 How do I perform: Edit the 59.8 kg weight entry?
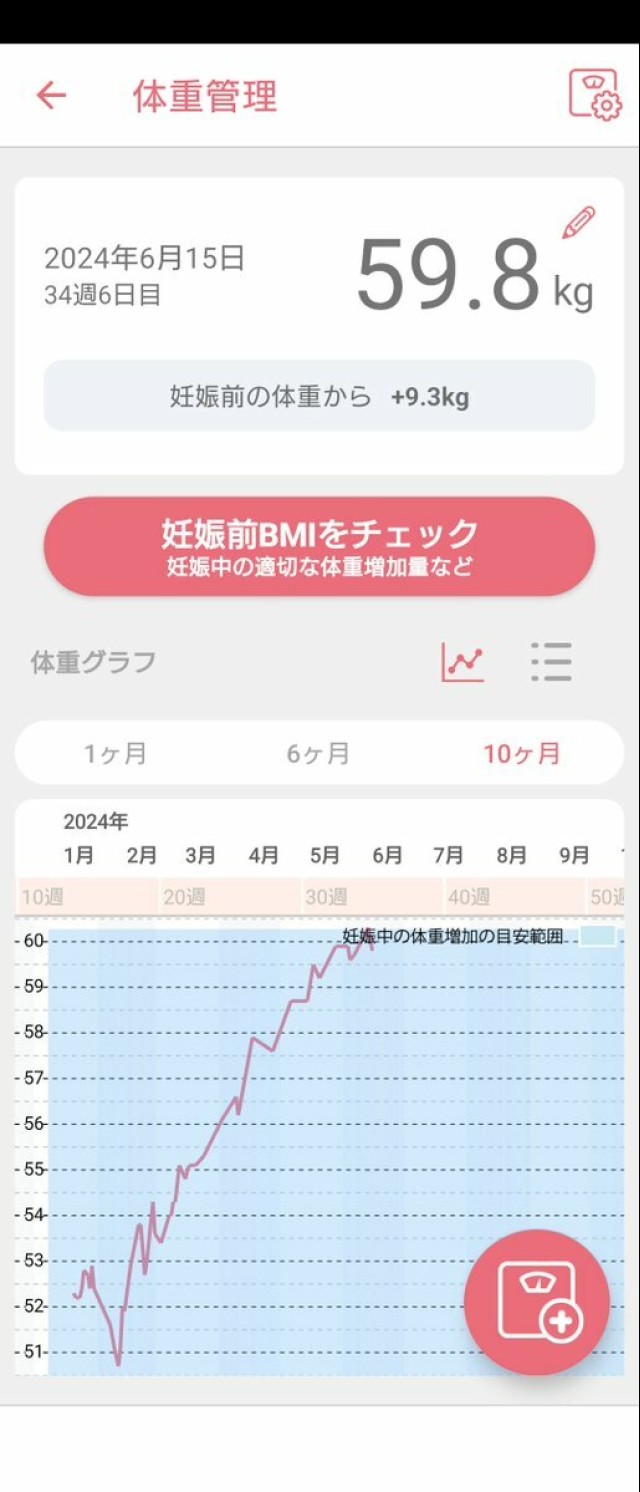(578, 222)
